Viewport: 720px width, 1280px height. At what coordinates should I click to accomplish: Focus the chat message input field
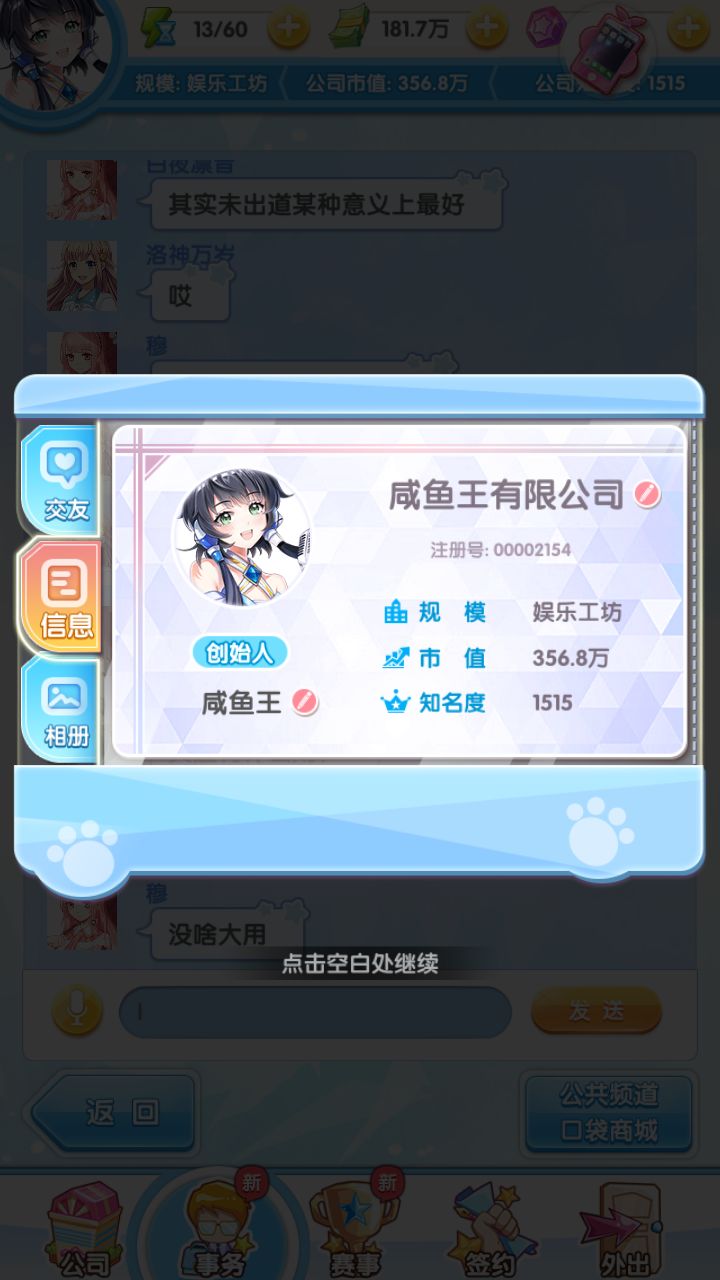point(315,1012)
